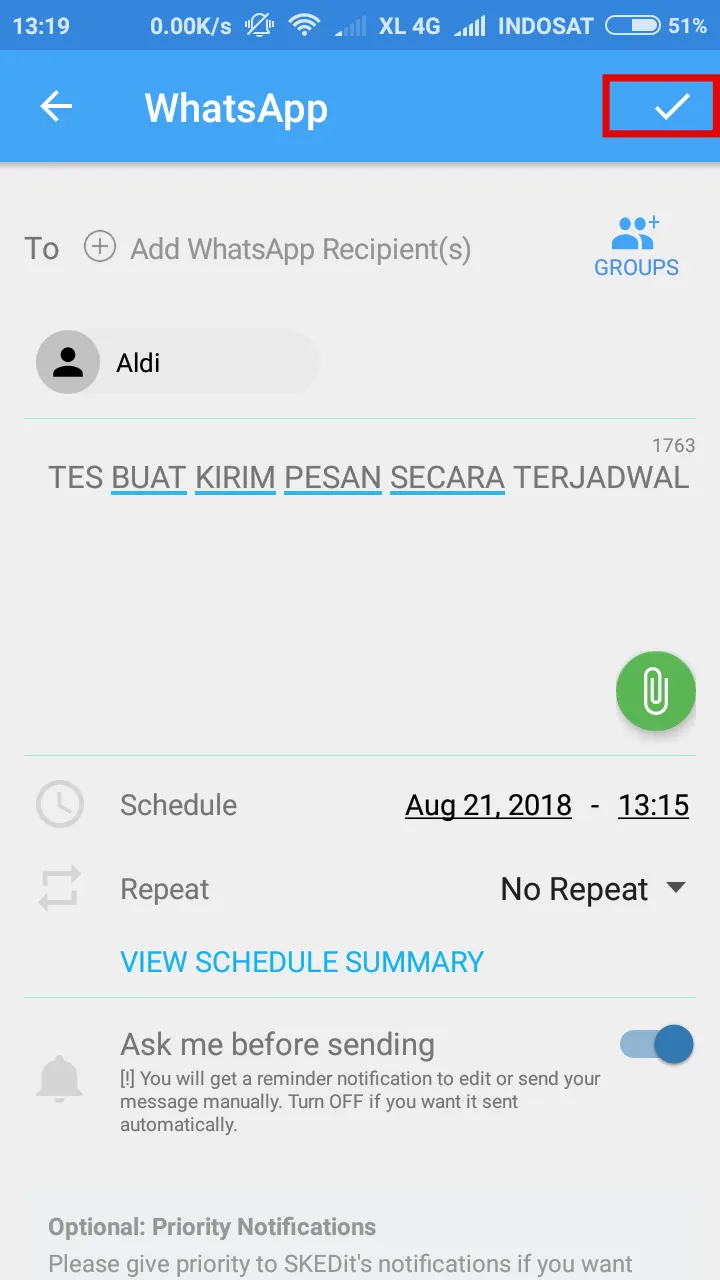Change the scheduled time 13:15
Image resolution: width=720 pixels, height=1280 pixels.
653,805
